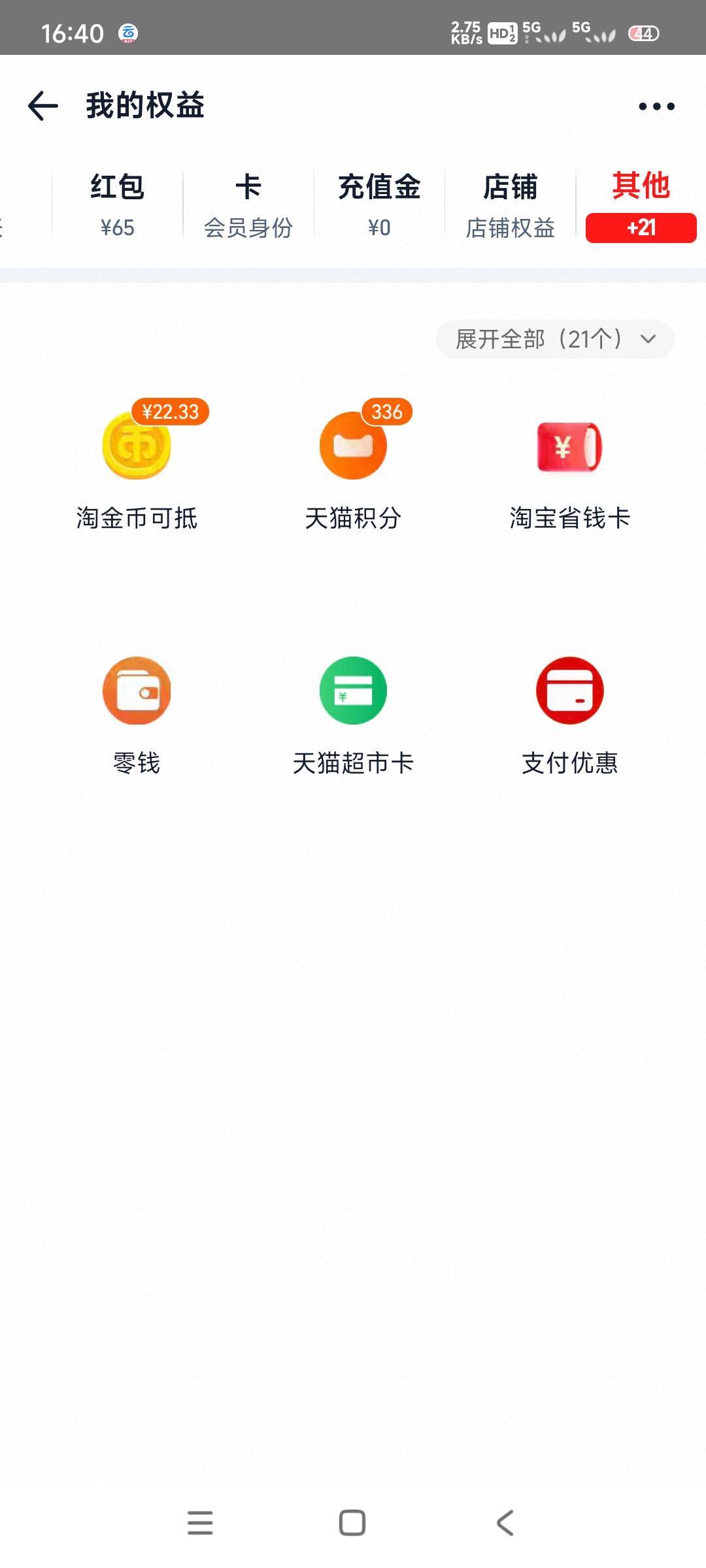Image resolution: width=706 pixels, height=1568 pixels.
Task: Switch to the 红包 tab
Action: (118, 204)
